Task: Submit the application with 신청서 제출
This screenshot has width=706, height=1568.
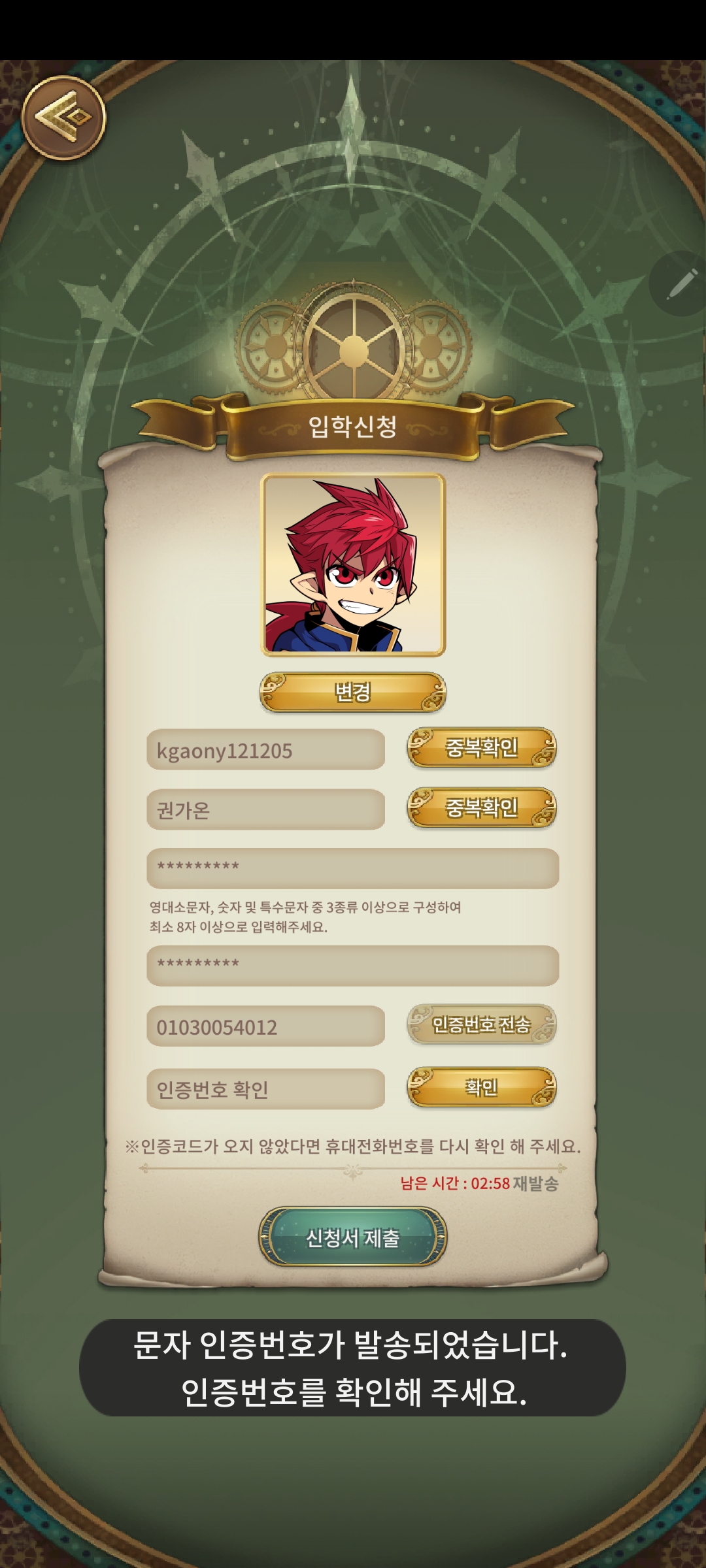Action: click(x=353, y=1237)
